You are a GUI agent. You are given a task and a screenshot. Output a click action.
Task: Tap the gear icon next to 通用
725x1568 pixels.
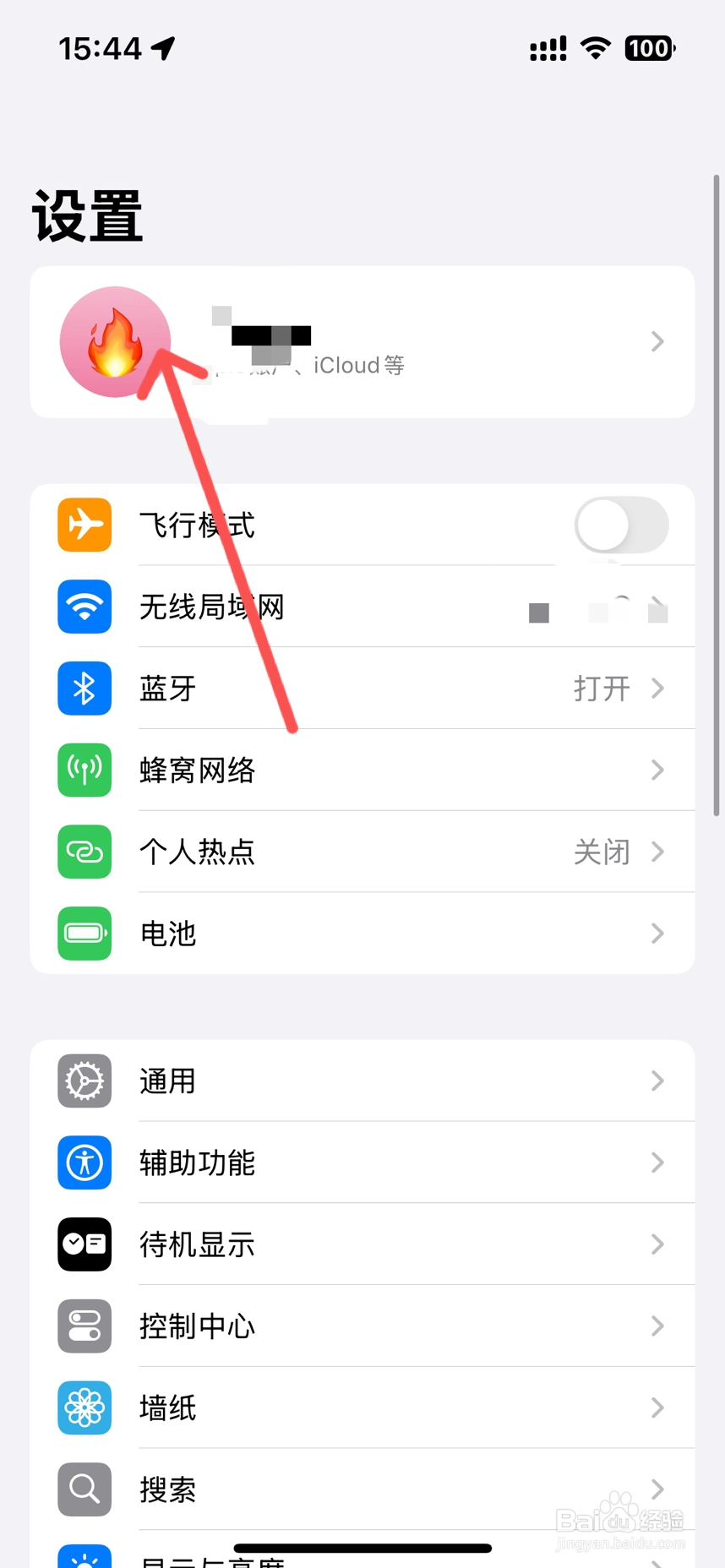[x=84, y=1081]
